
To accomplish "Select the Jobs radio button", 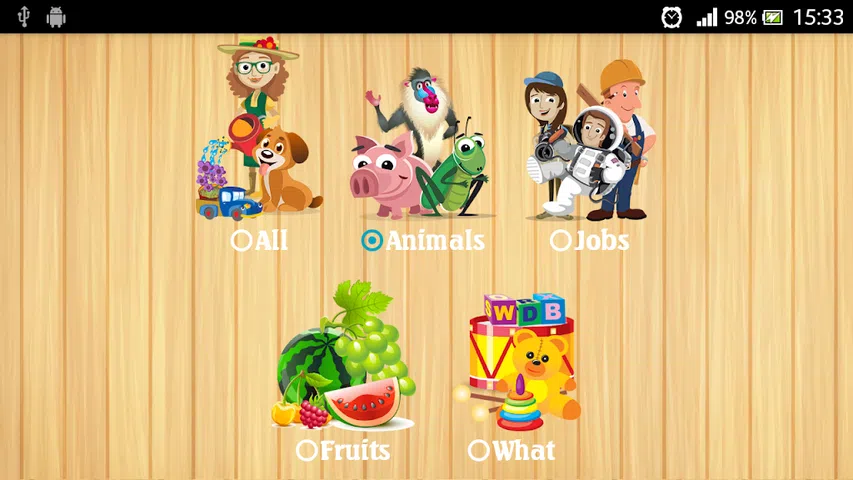I will pyautogui.click(x=561, y=241).
